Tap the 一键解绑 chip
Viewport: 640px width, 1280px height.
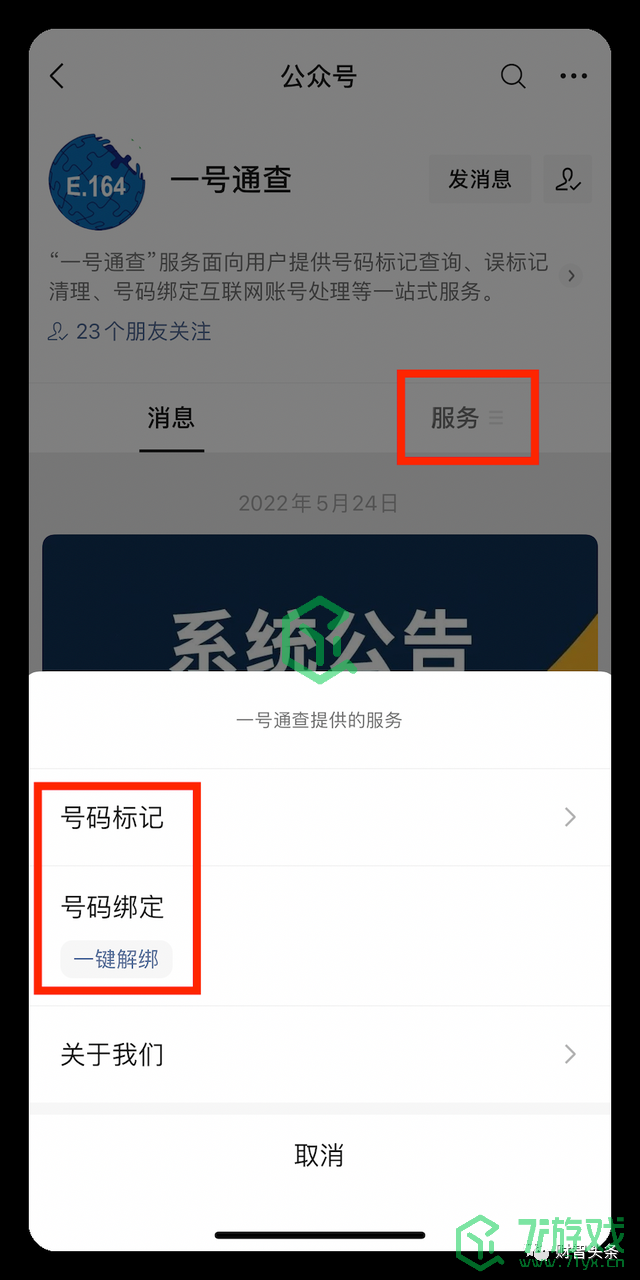(x=116, y=960)
